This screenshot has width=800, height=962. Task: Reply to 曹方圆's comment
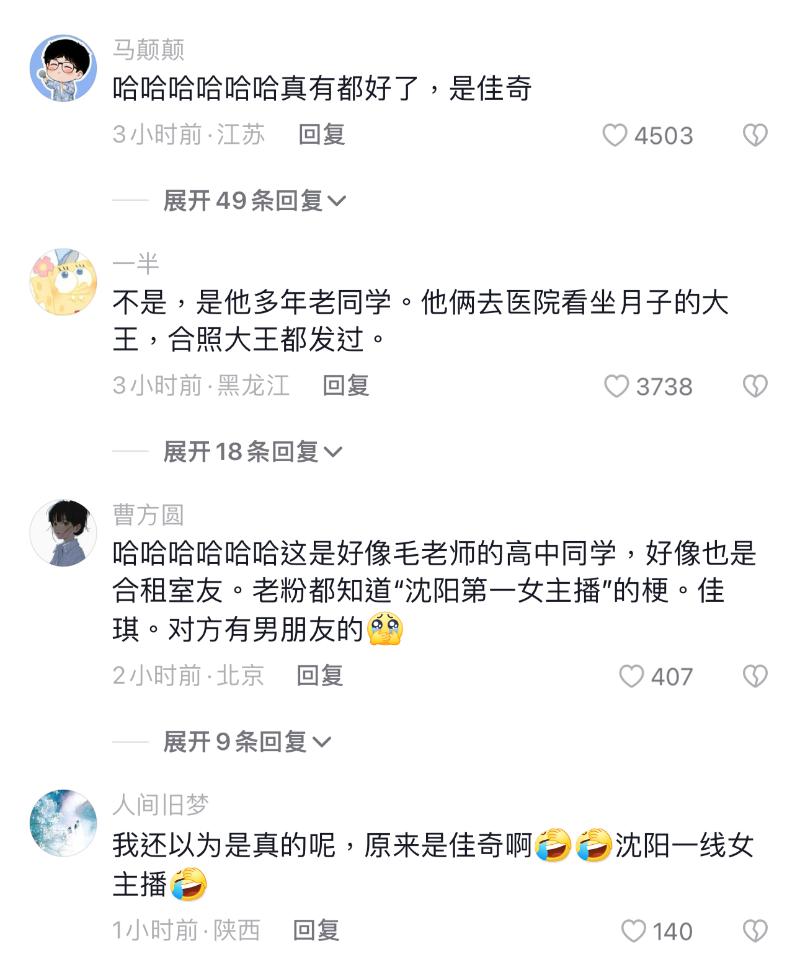[x=320, y=676]
